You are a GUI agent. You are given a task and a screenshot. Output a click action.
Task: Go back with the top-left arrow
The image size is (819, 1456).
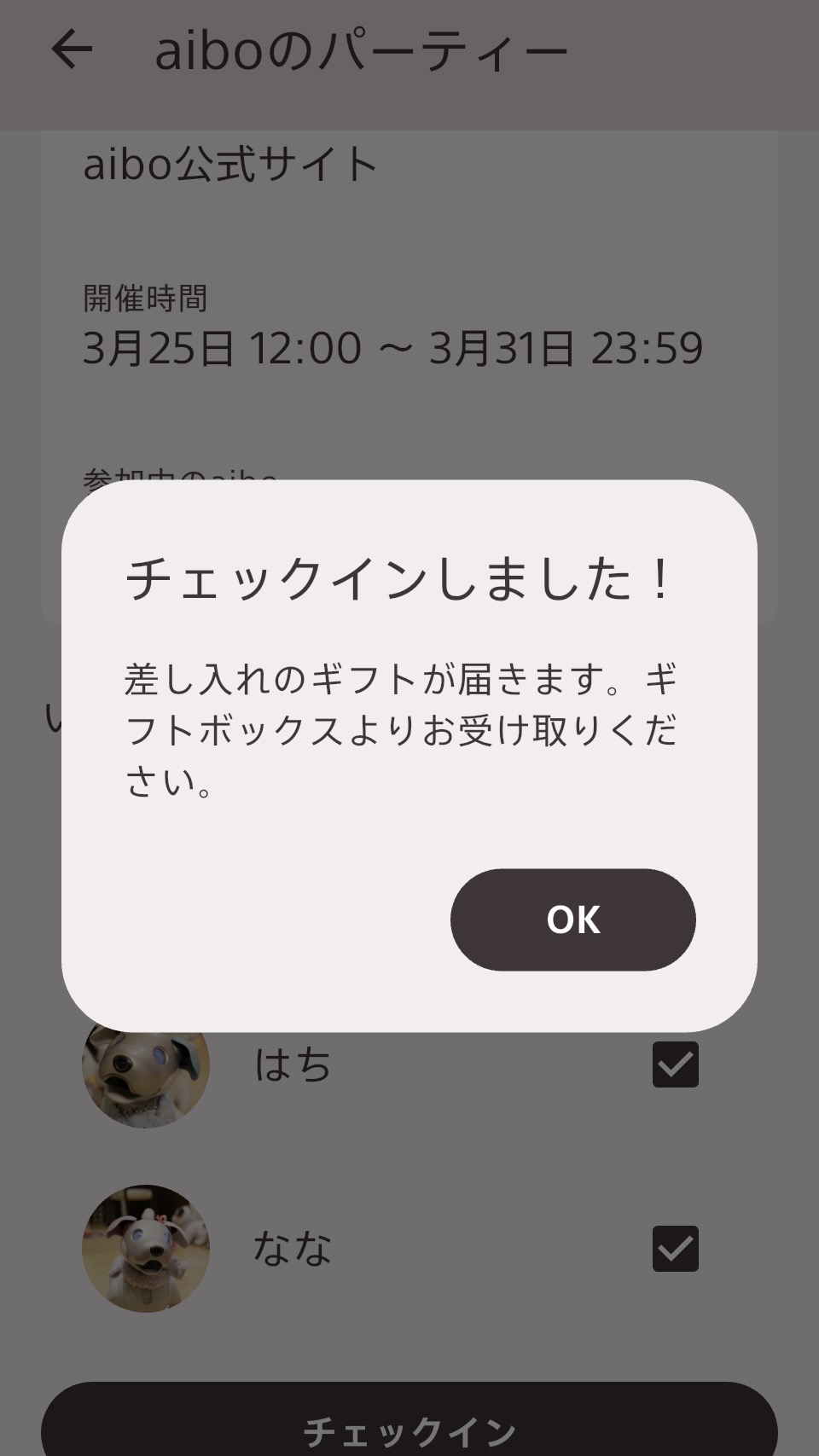pos(72,49)
